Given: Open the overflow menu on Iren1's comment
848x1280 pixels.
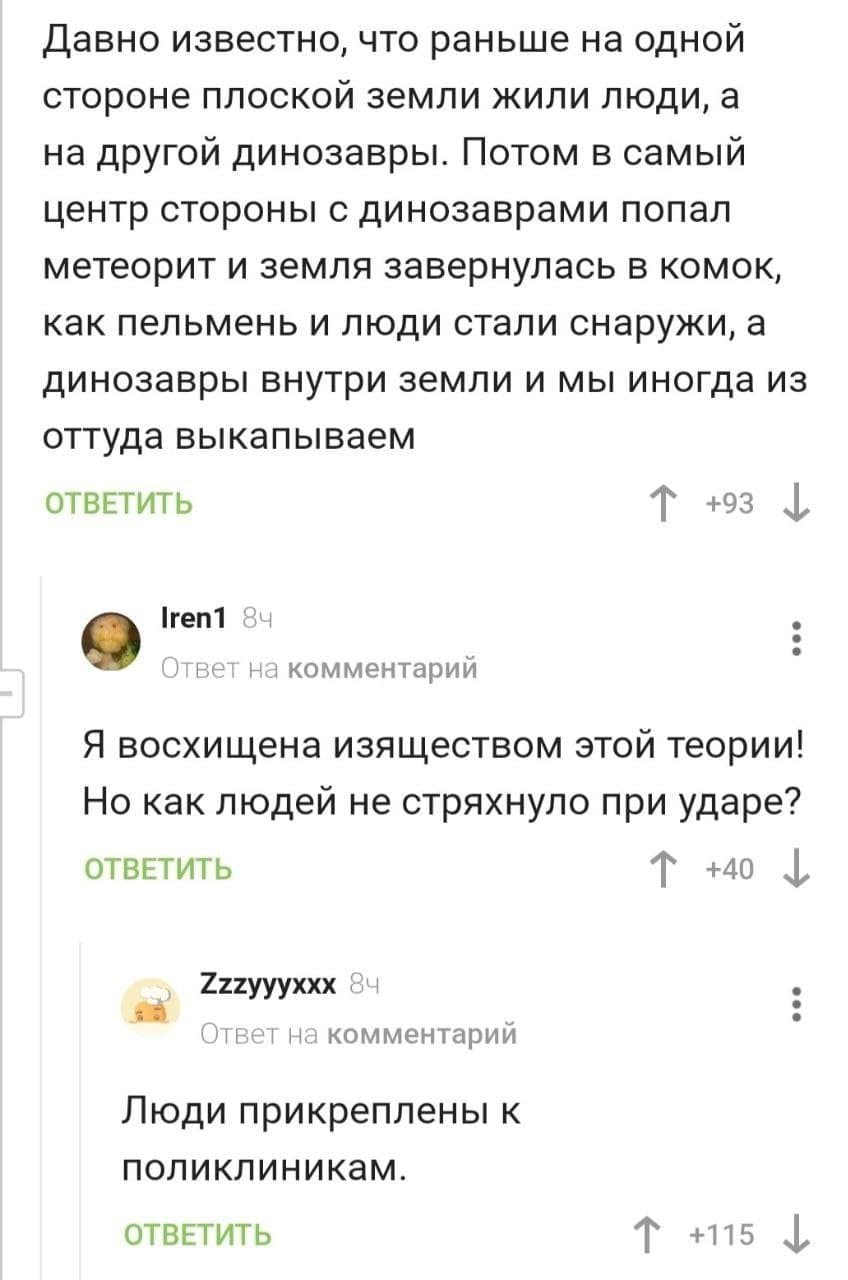Looking at the screenshot, I should pos(795,638).
